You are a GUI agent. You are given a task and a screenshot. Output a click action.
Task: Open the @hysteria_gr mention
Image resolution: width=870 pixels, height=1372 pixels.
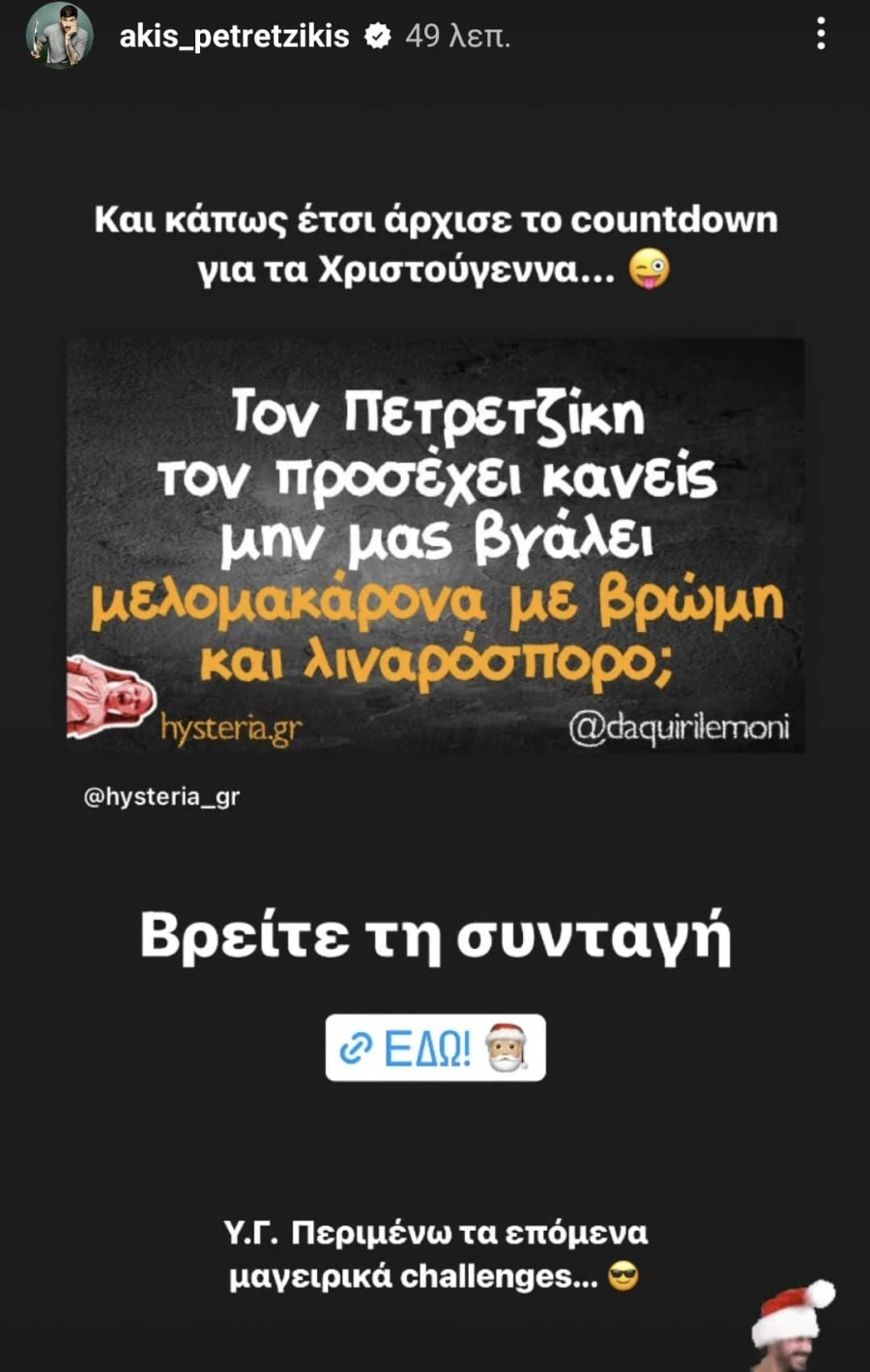click(161, 797)
